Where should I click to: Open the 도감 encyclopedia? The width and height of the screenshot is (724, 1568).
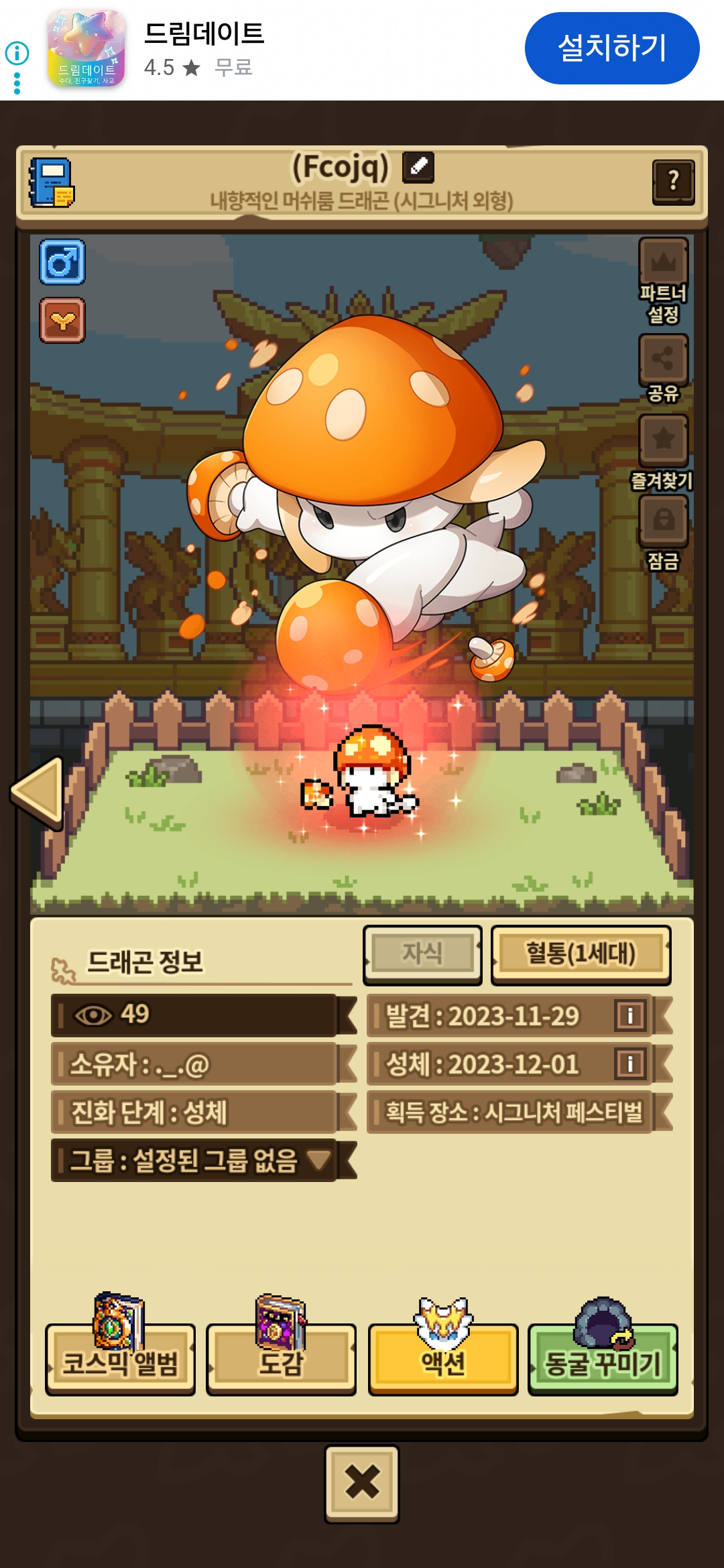(x=281, y=1359)
